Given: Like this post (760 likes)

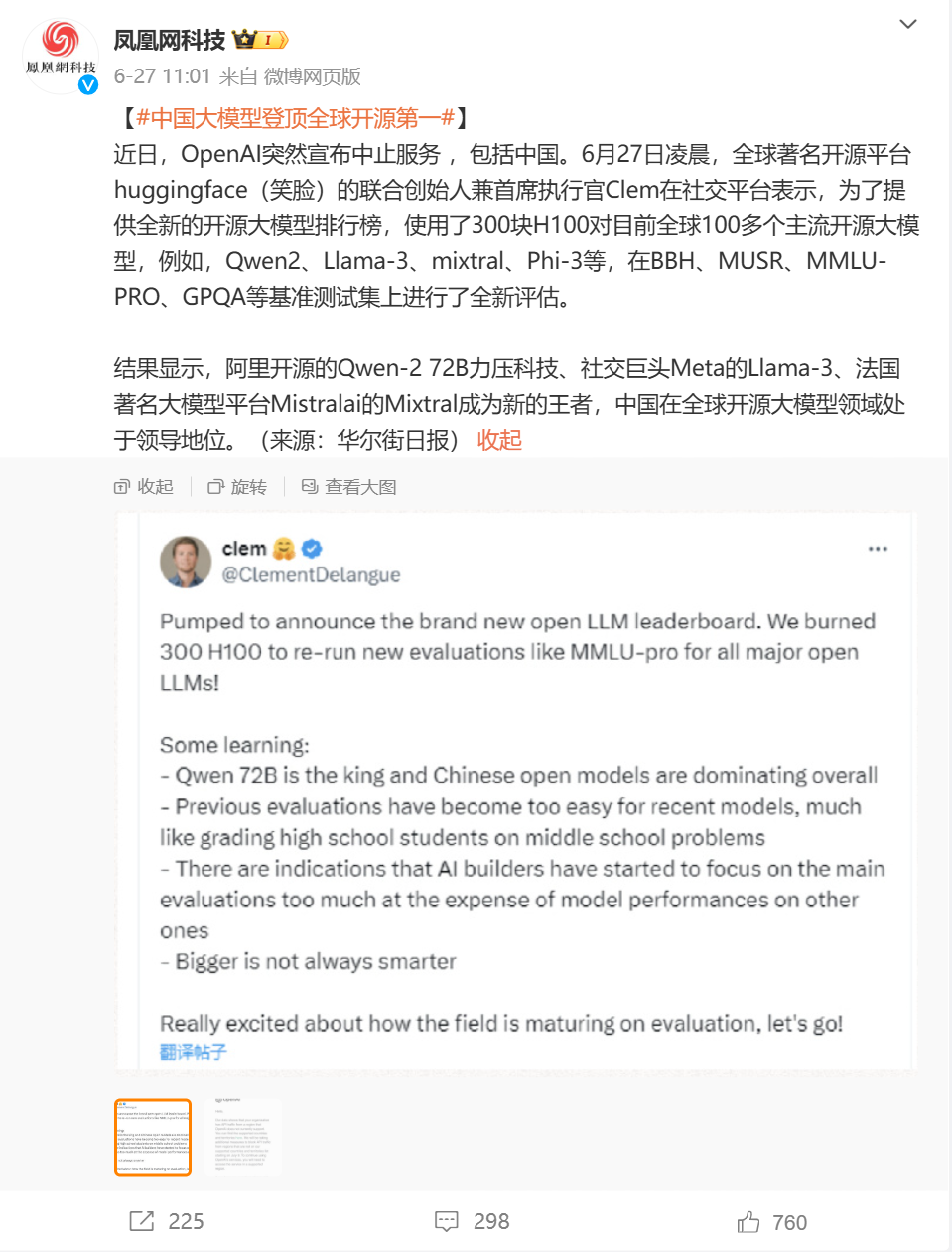Looking at the screenshot, I should (772, 1222).
